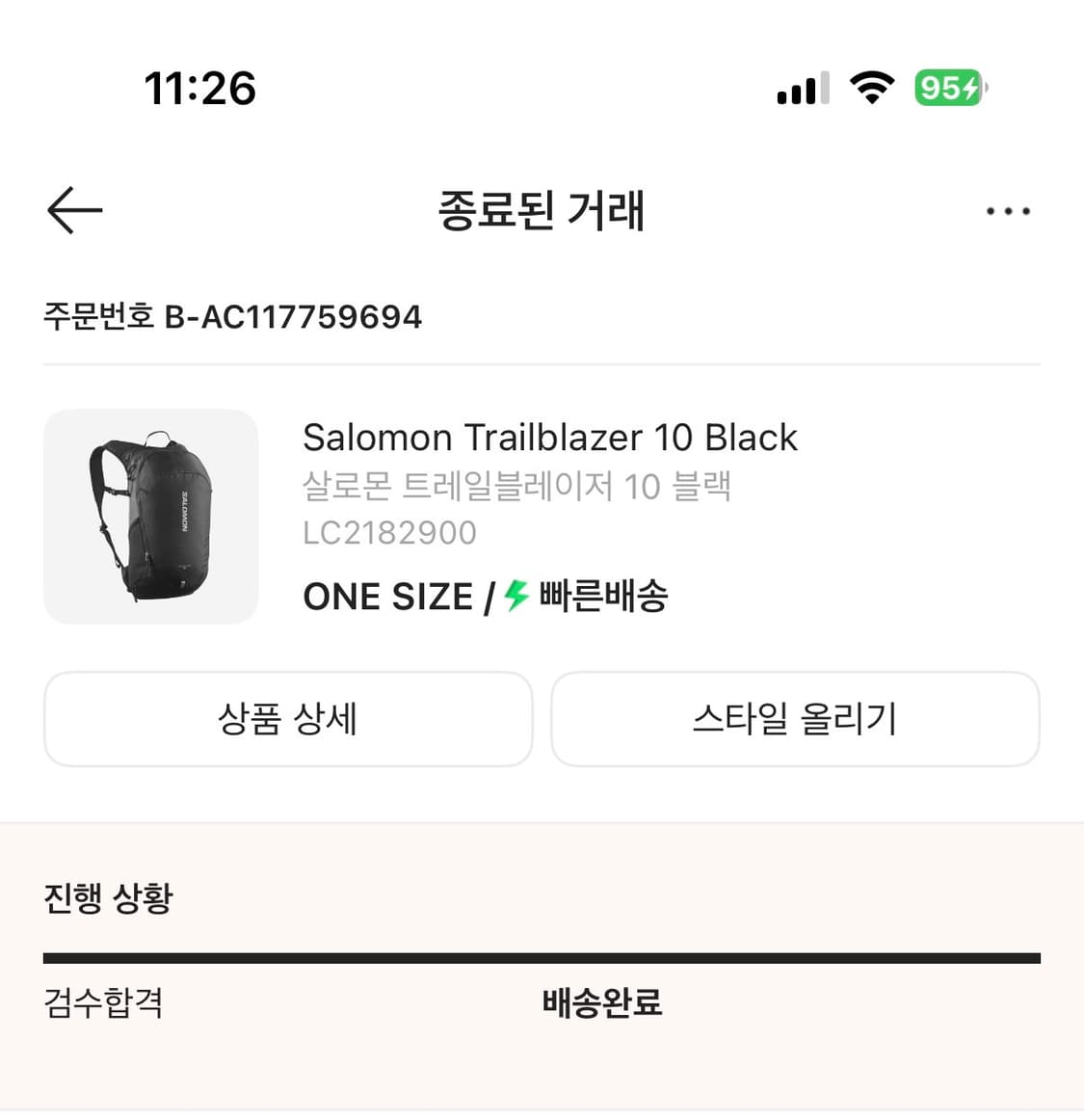
Task: Tap the Wi-Fi icon in status bar
Action: click(x=870, y=87)
